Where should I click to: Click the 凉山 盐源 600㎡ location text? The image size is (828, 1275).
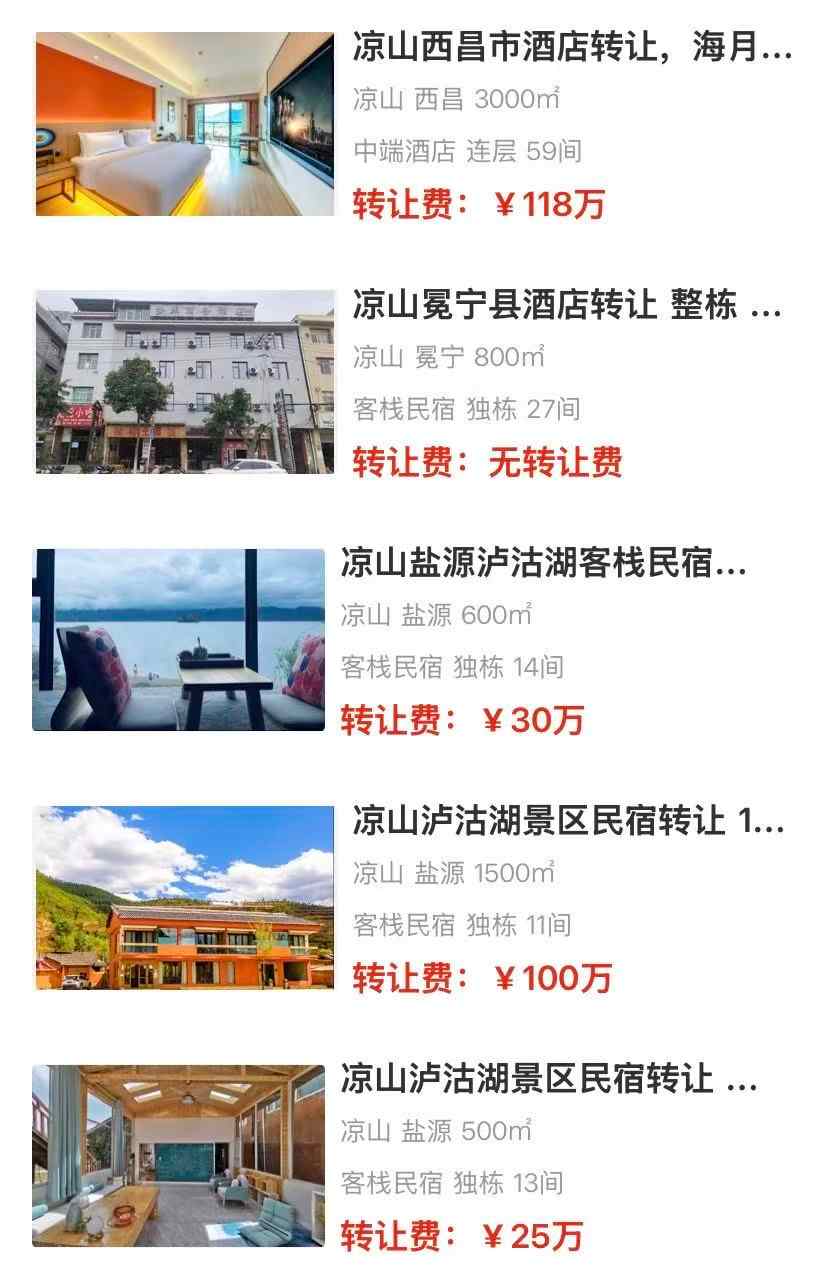(x=445, y=615)
